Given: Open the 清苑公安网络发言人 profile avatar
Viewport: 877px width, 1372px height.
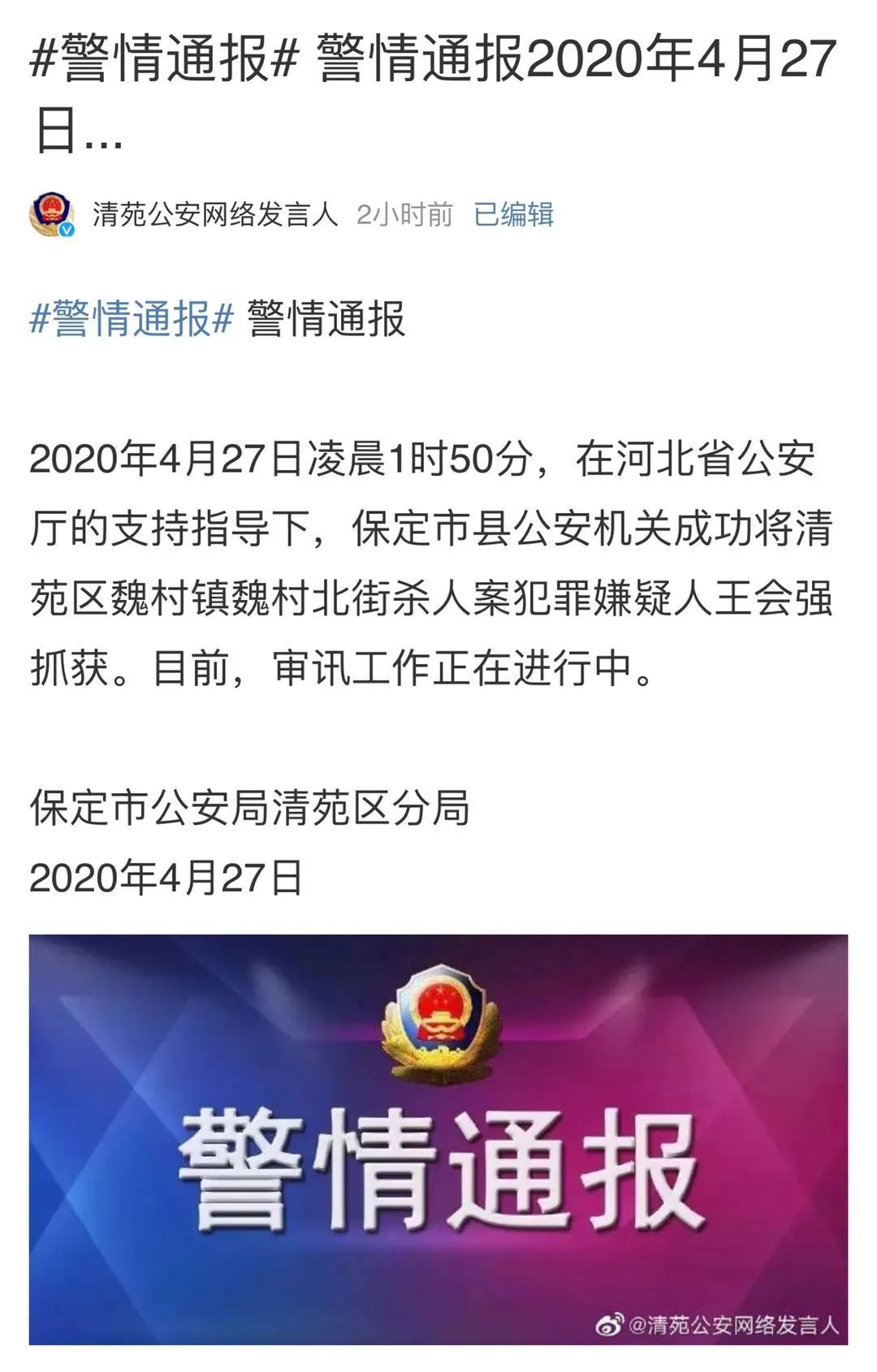Looking at the screenshot, I should coord(52,214).
